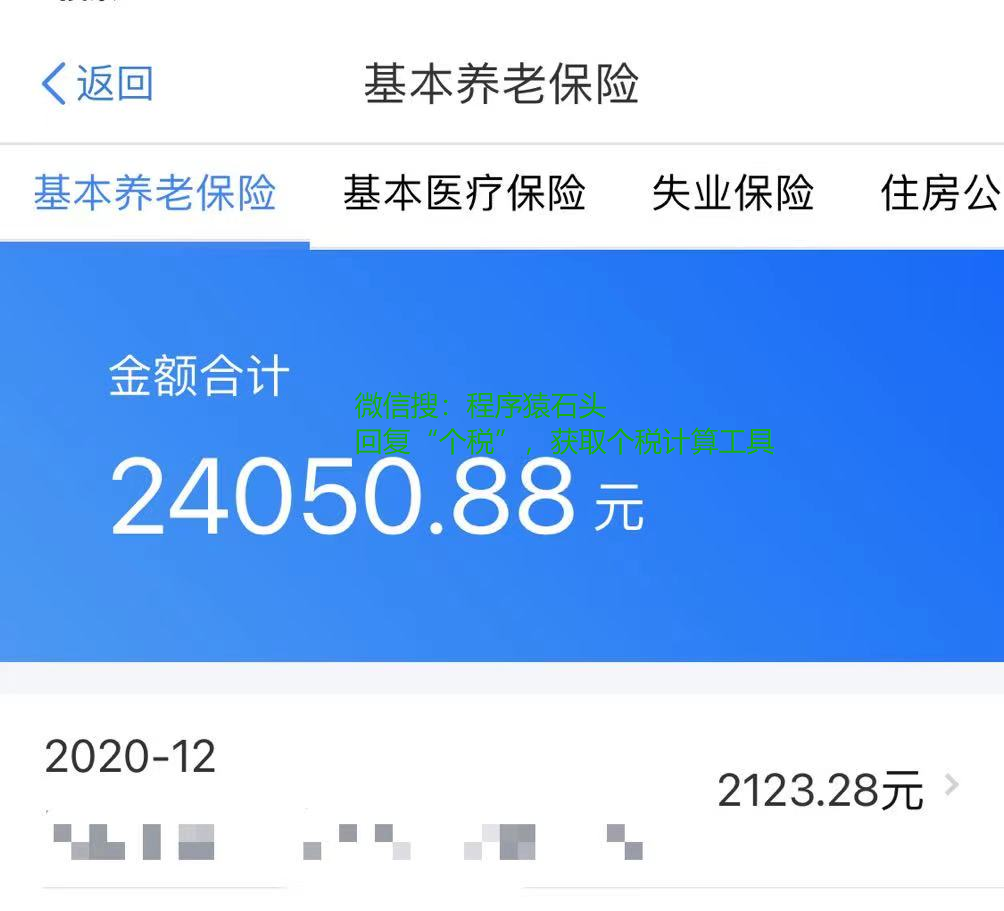Select the 基本养老保险 tab

[x=155, y=193]
